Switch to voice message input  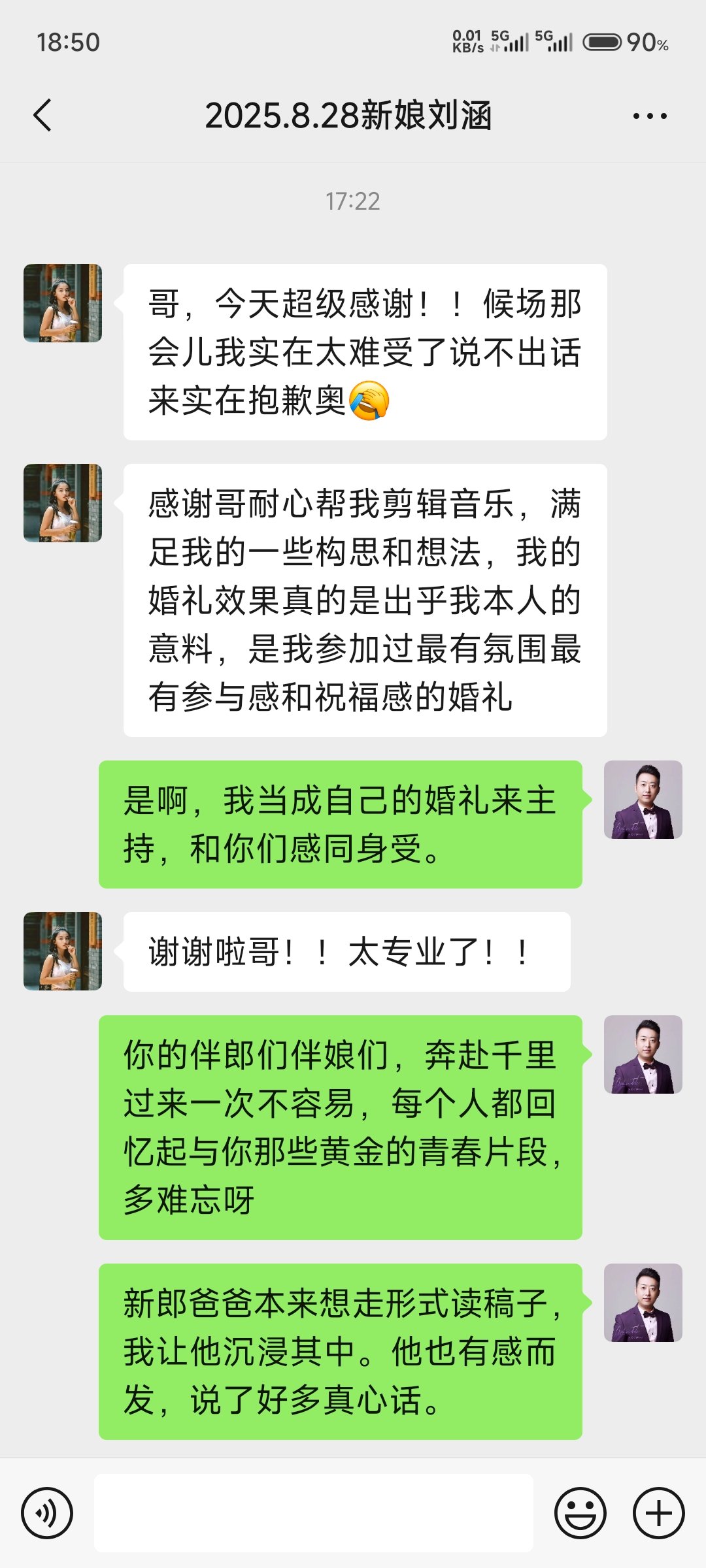point(46,1513)
